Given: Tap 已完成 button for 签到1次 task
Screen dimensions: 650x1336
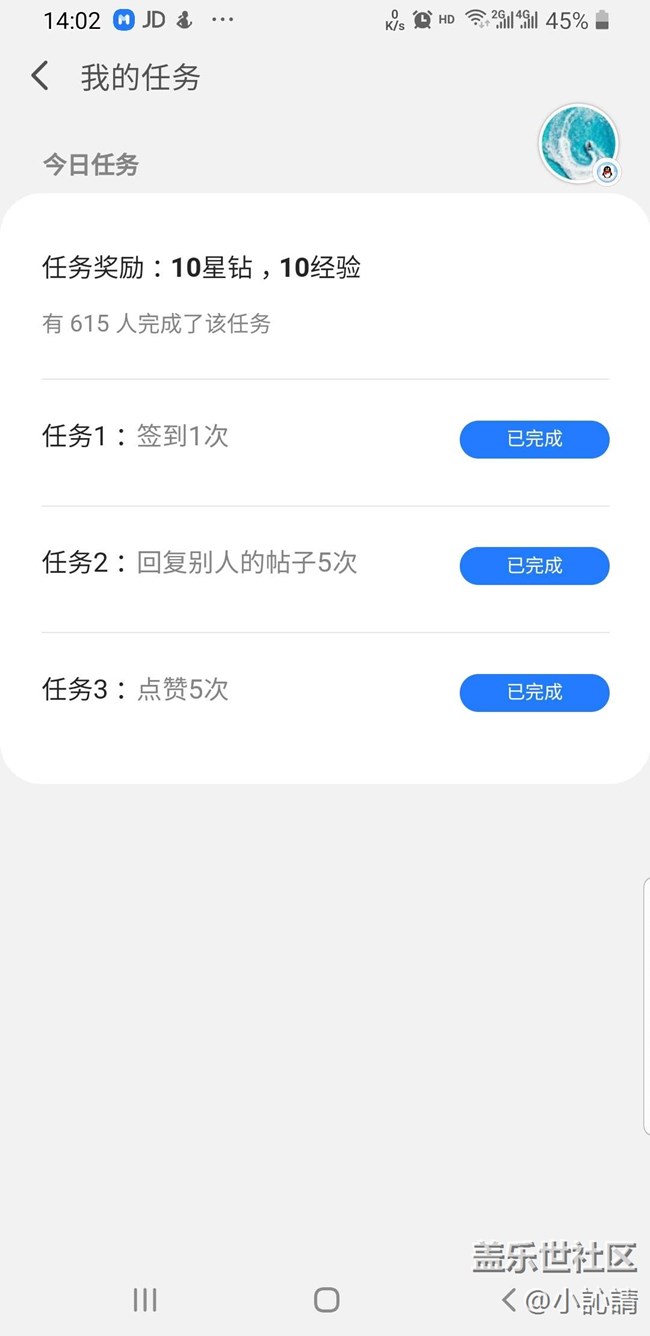Looking at the screenshot, I should coord(534,439).
